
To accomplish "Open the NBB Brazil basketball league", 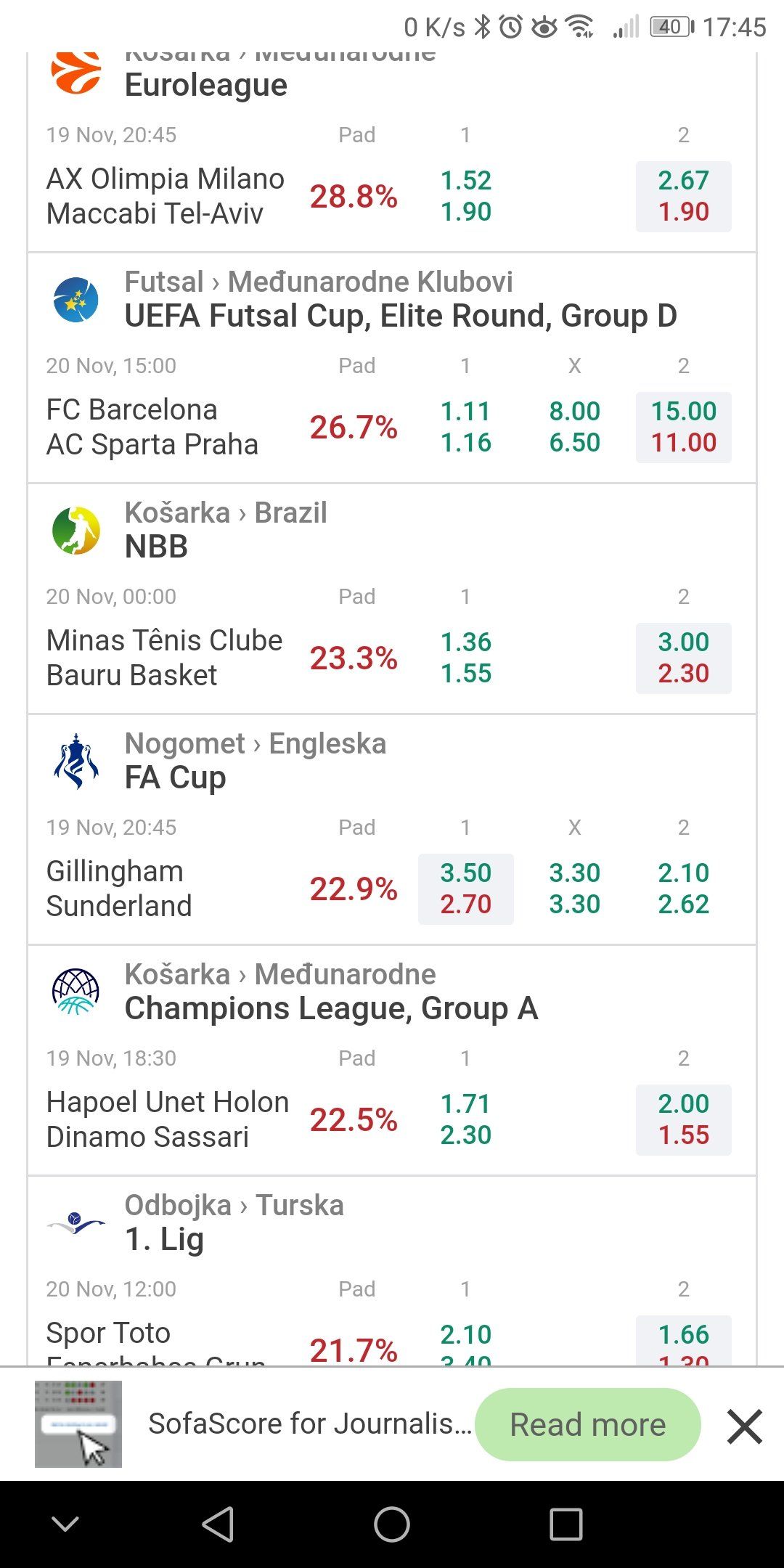I will click(x=156, y=547).
